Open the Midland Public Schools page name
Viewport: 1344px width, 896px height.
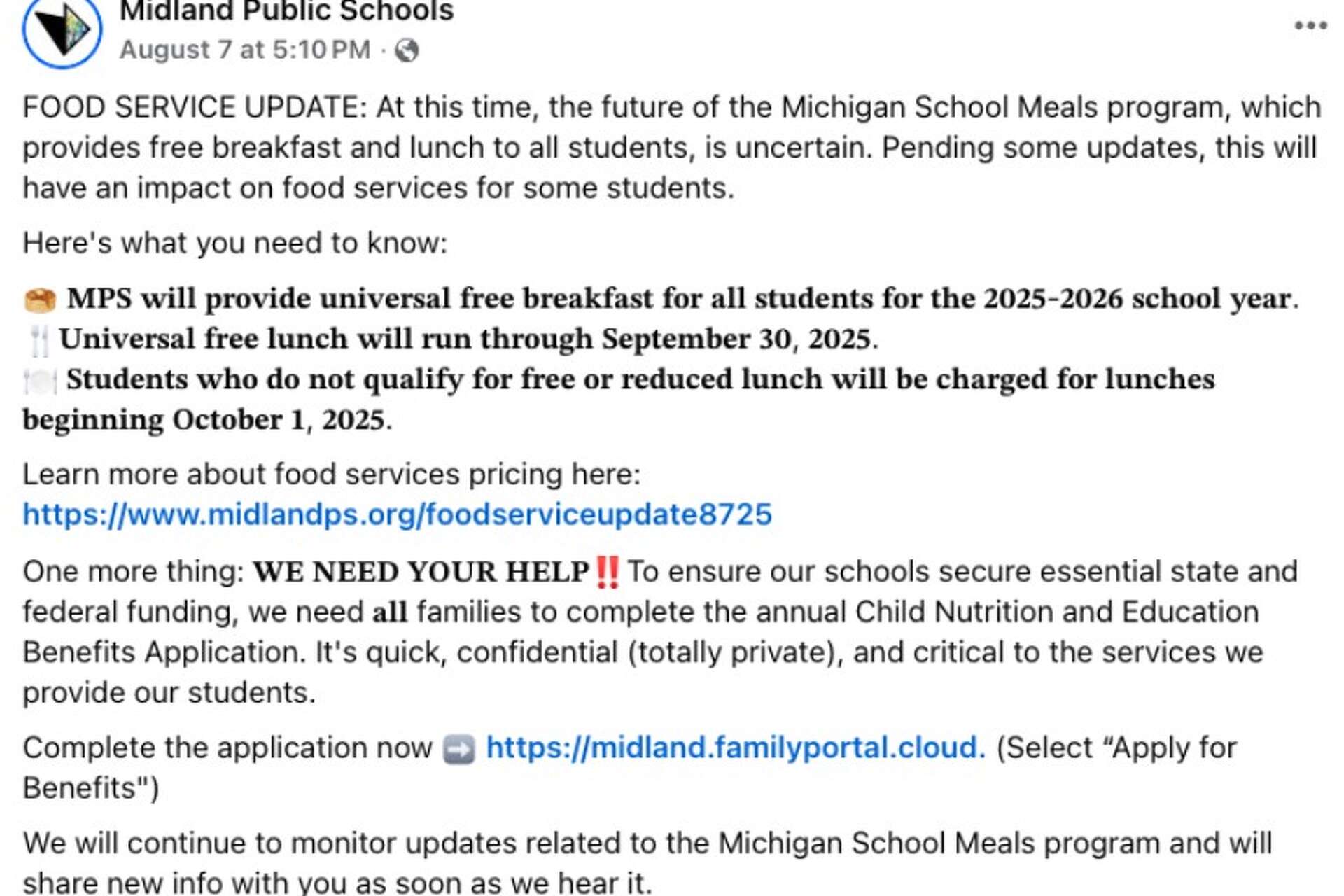click(286, 11)
